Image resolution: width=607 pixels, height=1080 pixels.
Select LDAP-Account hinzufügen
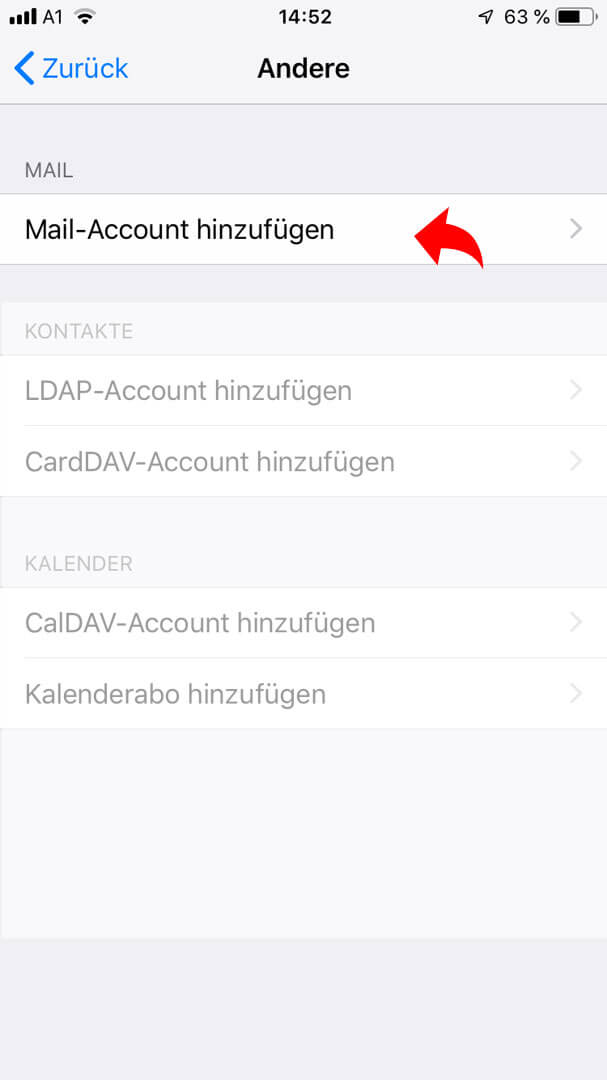[x=303, y=391]
